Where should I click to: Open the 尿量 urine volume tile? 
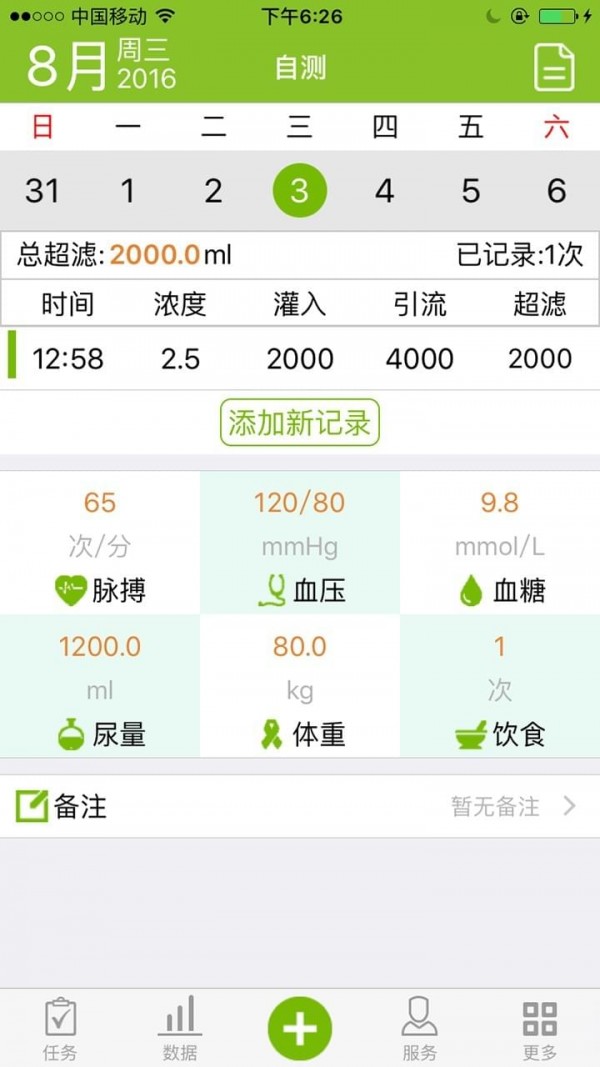point(100,686)
